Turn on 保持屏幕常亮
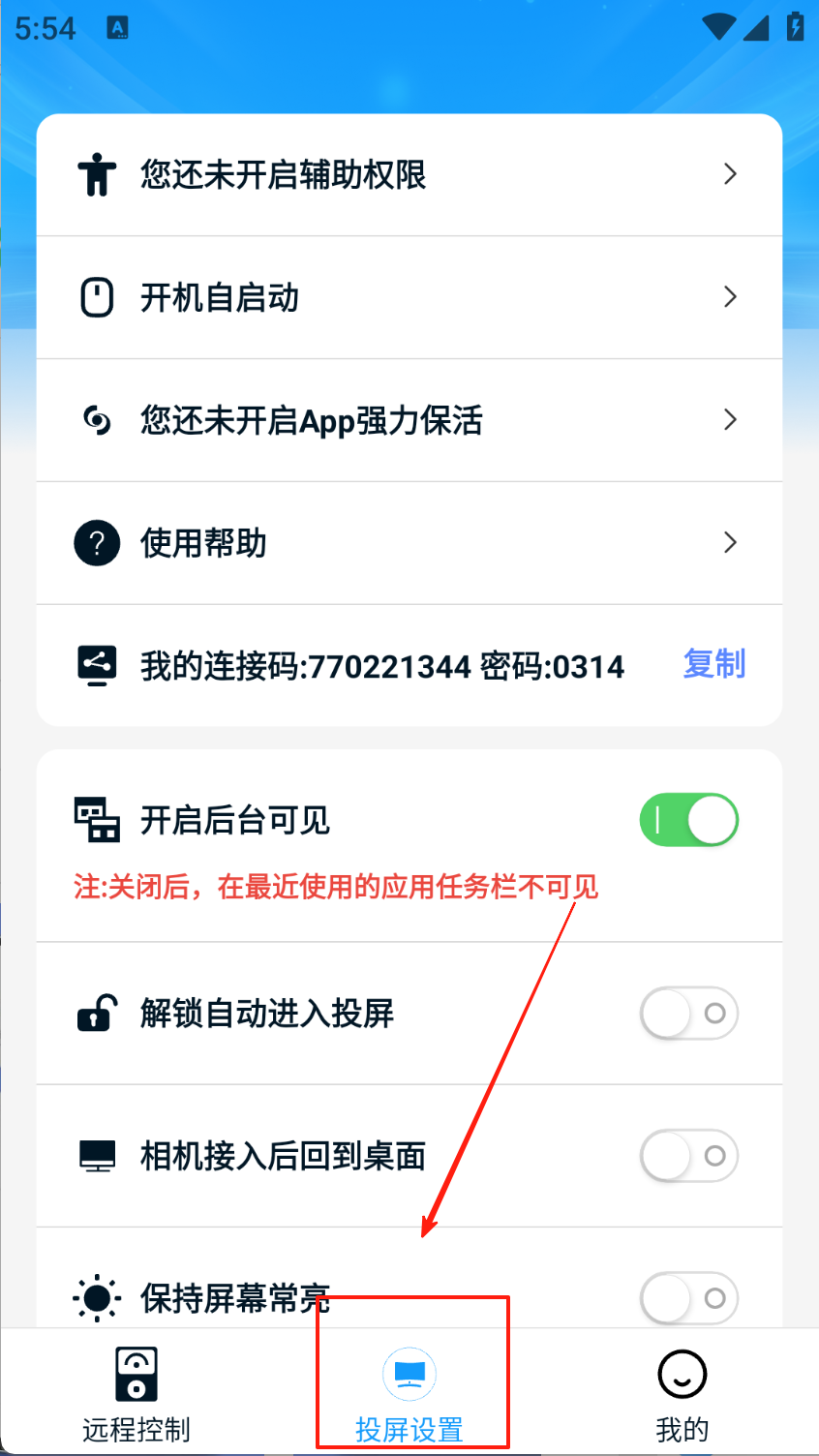Viewport: 819px width, 1456px height. (688, 1297)
